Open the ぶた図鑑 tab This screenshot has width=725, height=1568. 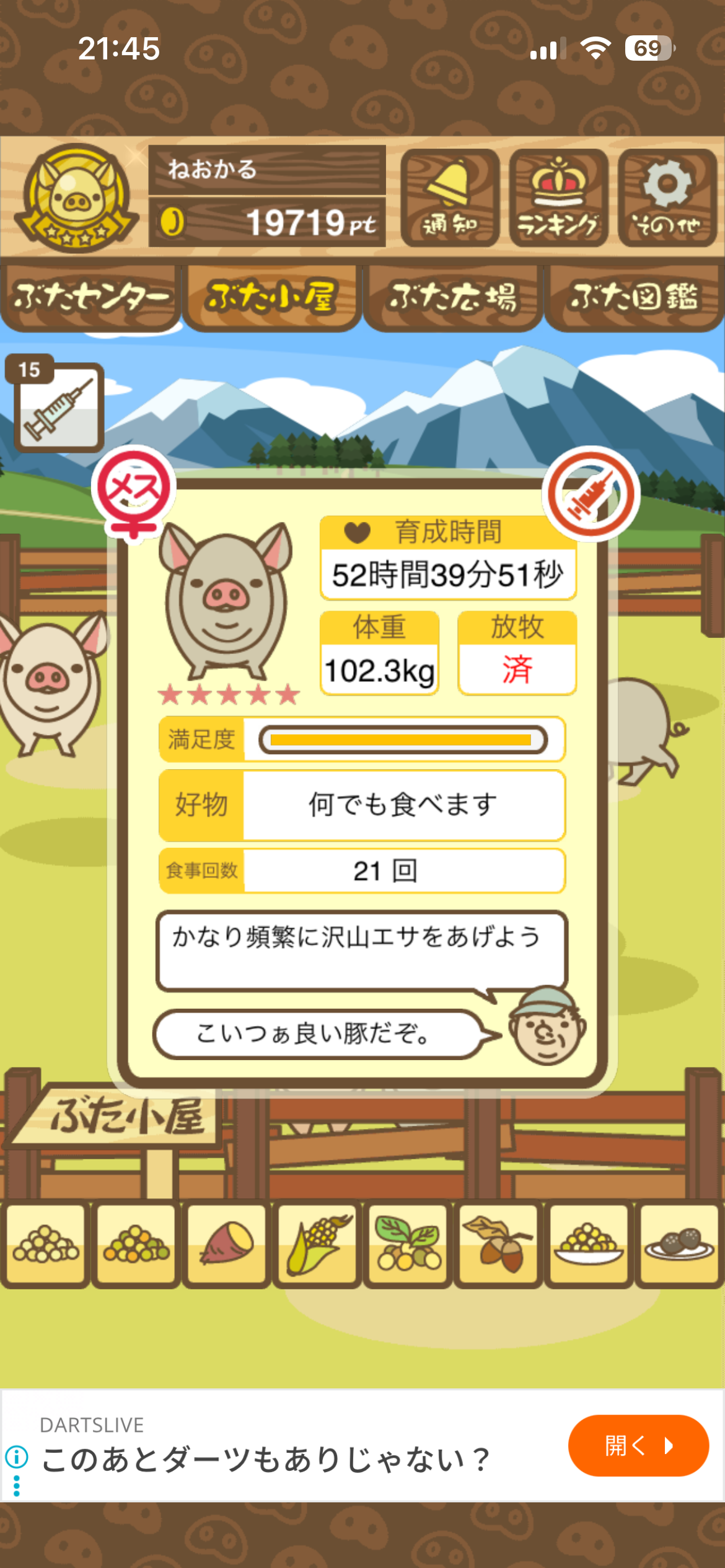coord(634,298)
